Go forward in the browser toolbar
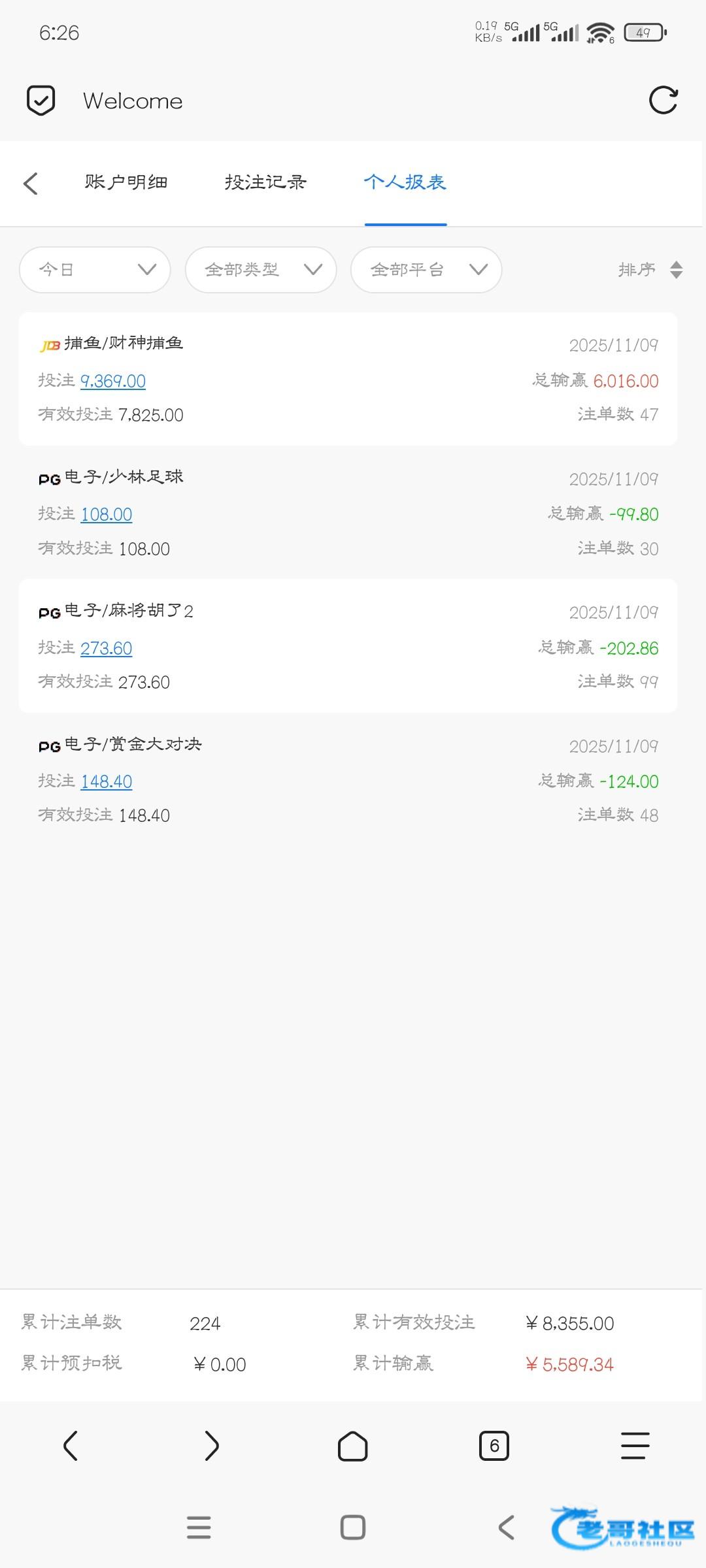Image resolution: width=706 pixels, height=1568 pixels. tap(212, 1446)
